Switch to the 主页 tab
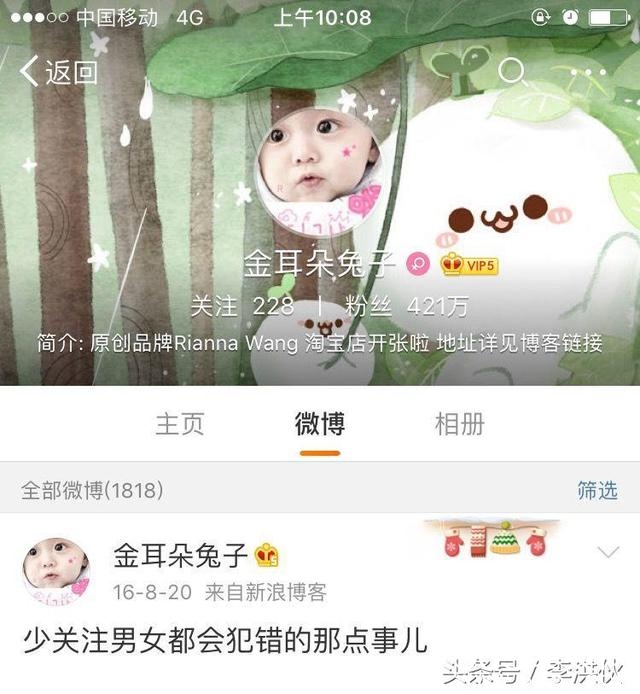The width and height of the screenshot is (640, 694). pos(180,423)
